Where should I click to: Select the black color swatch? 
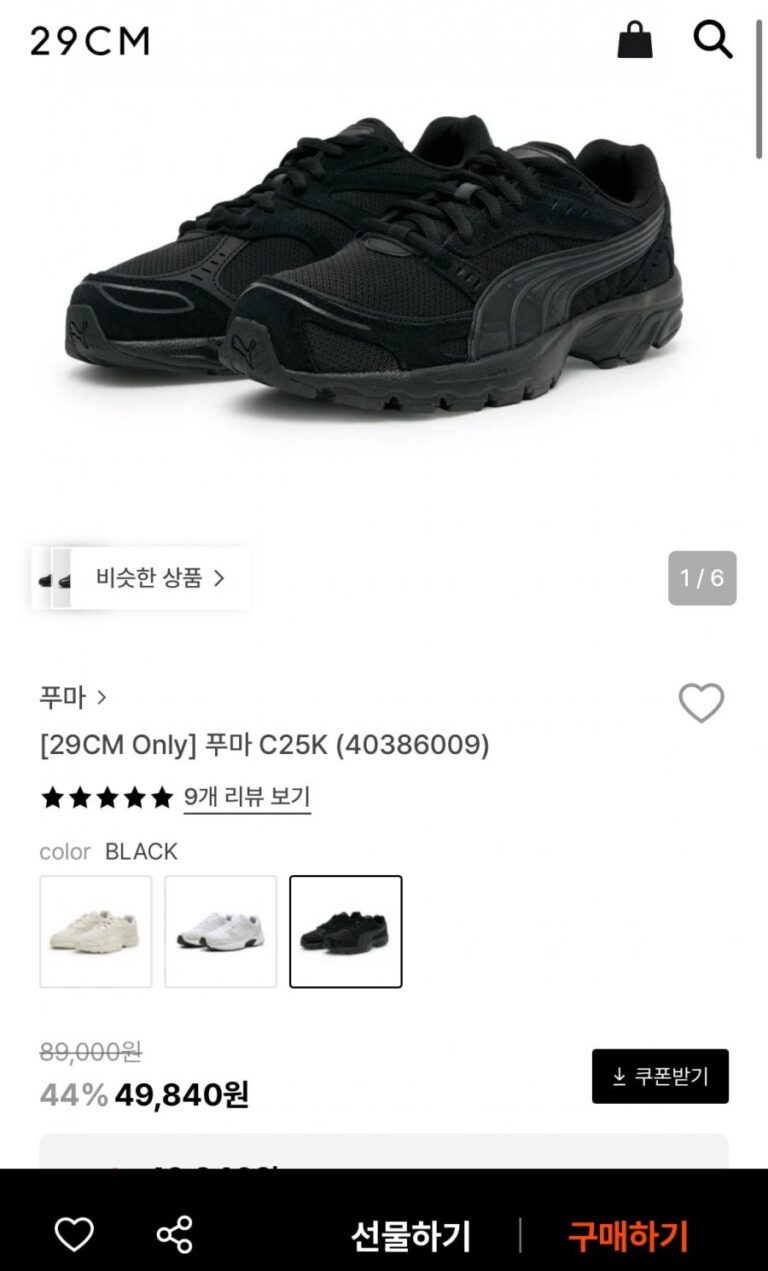coord(346,931)
